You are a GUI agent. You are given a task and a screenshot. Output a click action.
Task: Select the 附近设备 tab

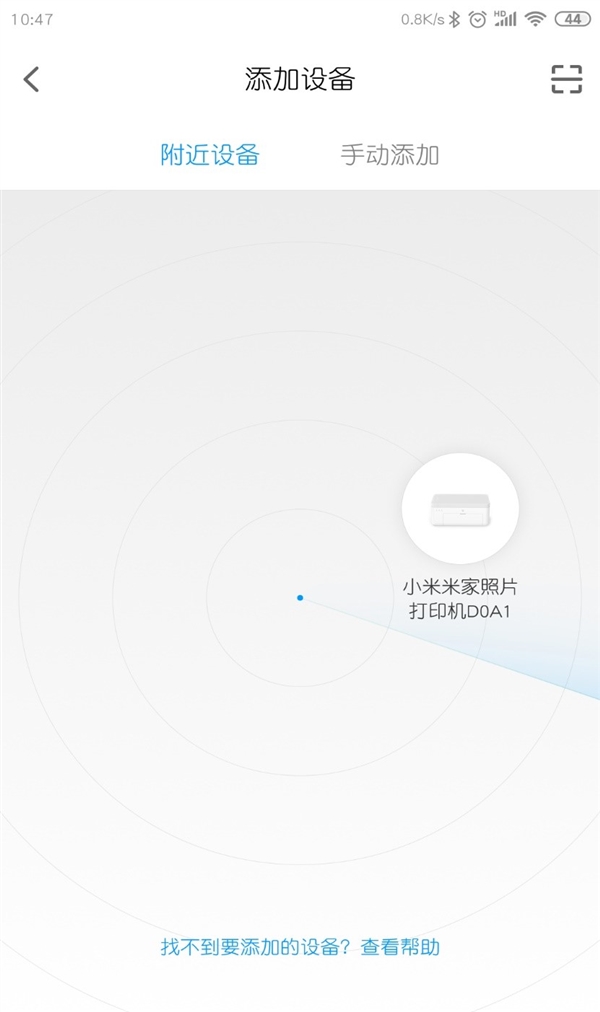click(210, 155)
